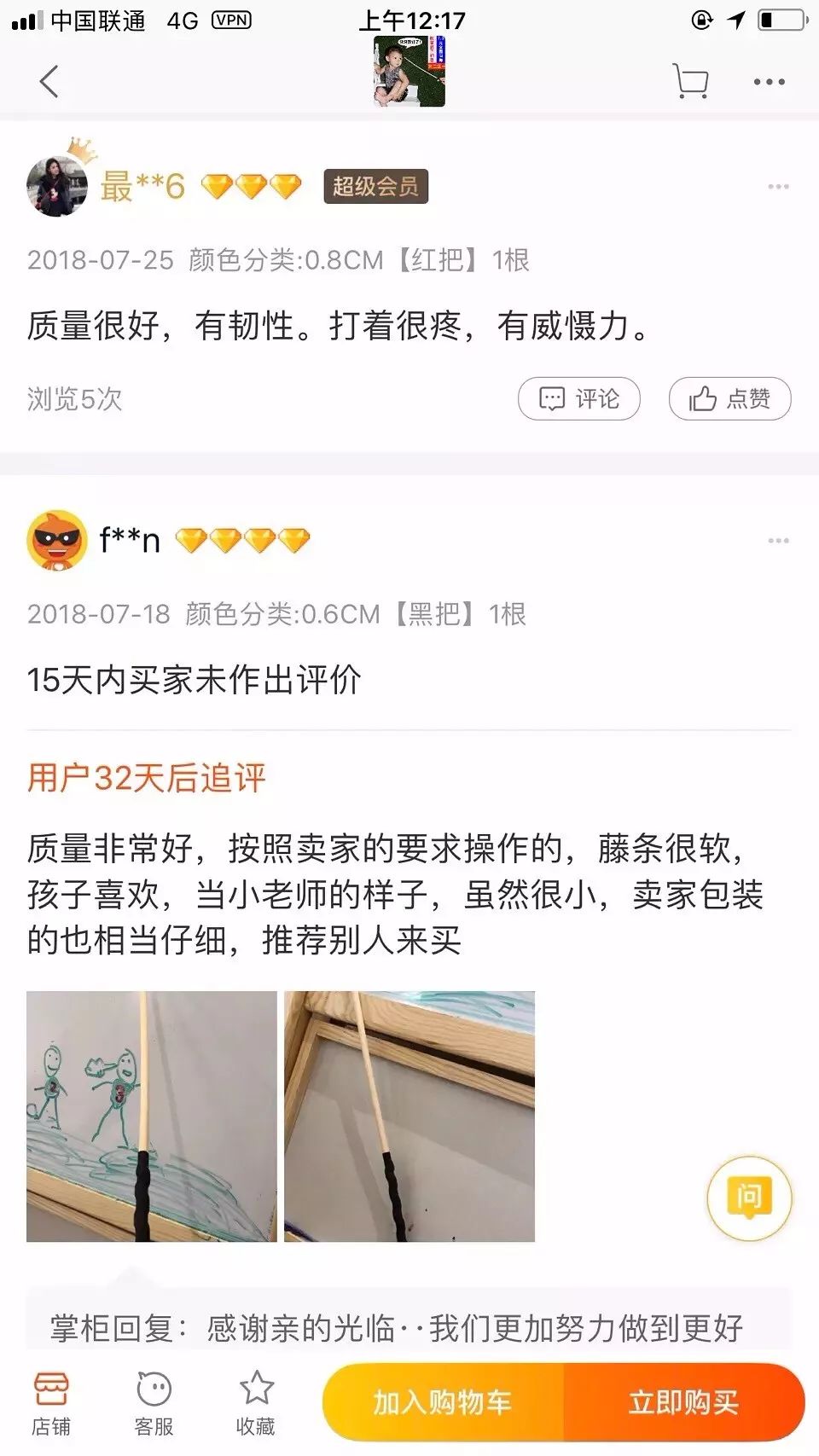Open options for 最**6's review
The height and width of the screenshot is (1456, 819).
point(777,187)
